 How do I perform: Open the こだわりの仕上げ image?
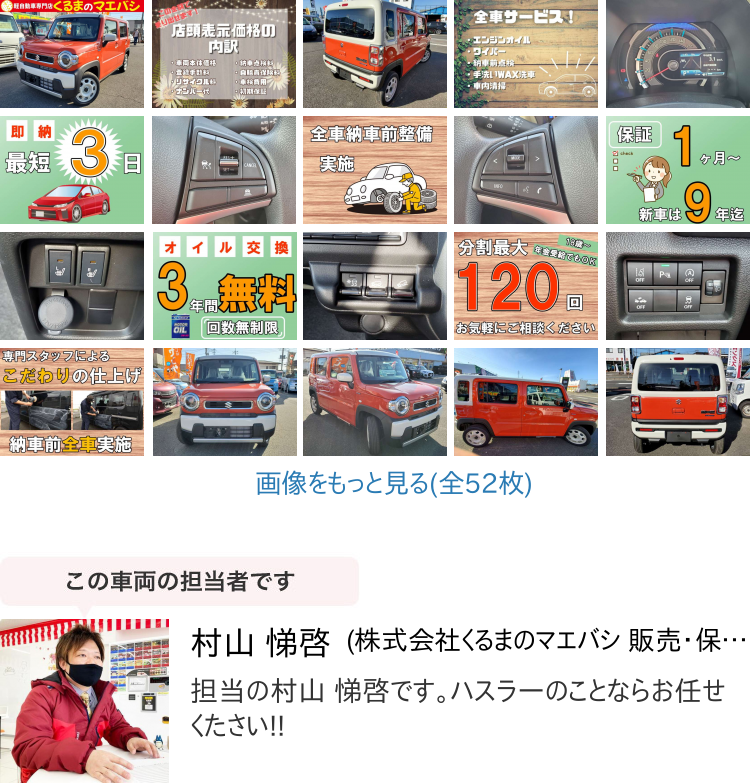click(x=72, y=402)
